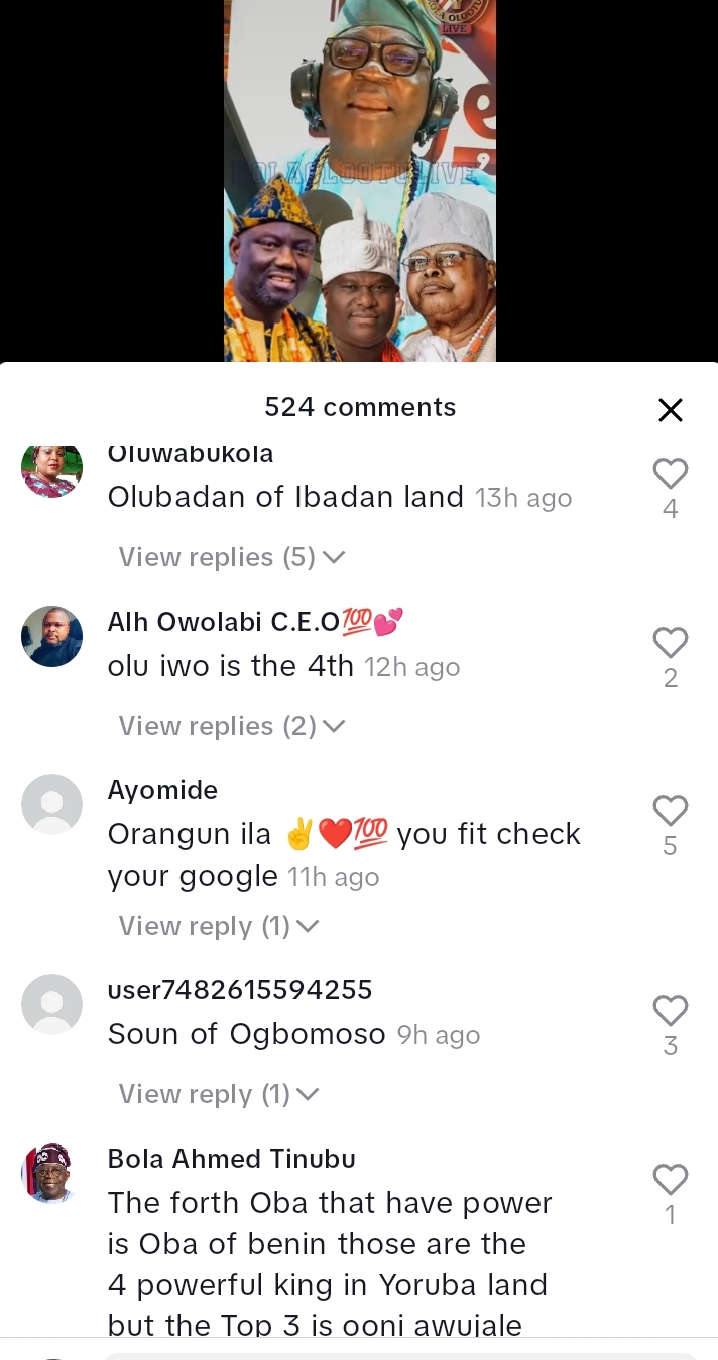
Task: Like Bola Ahmed Tinubu's comment
Action: coord(670,1180)
